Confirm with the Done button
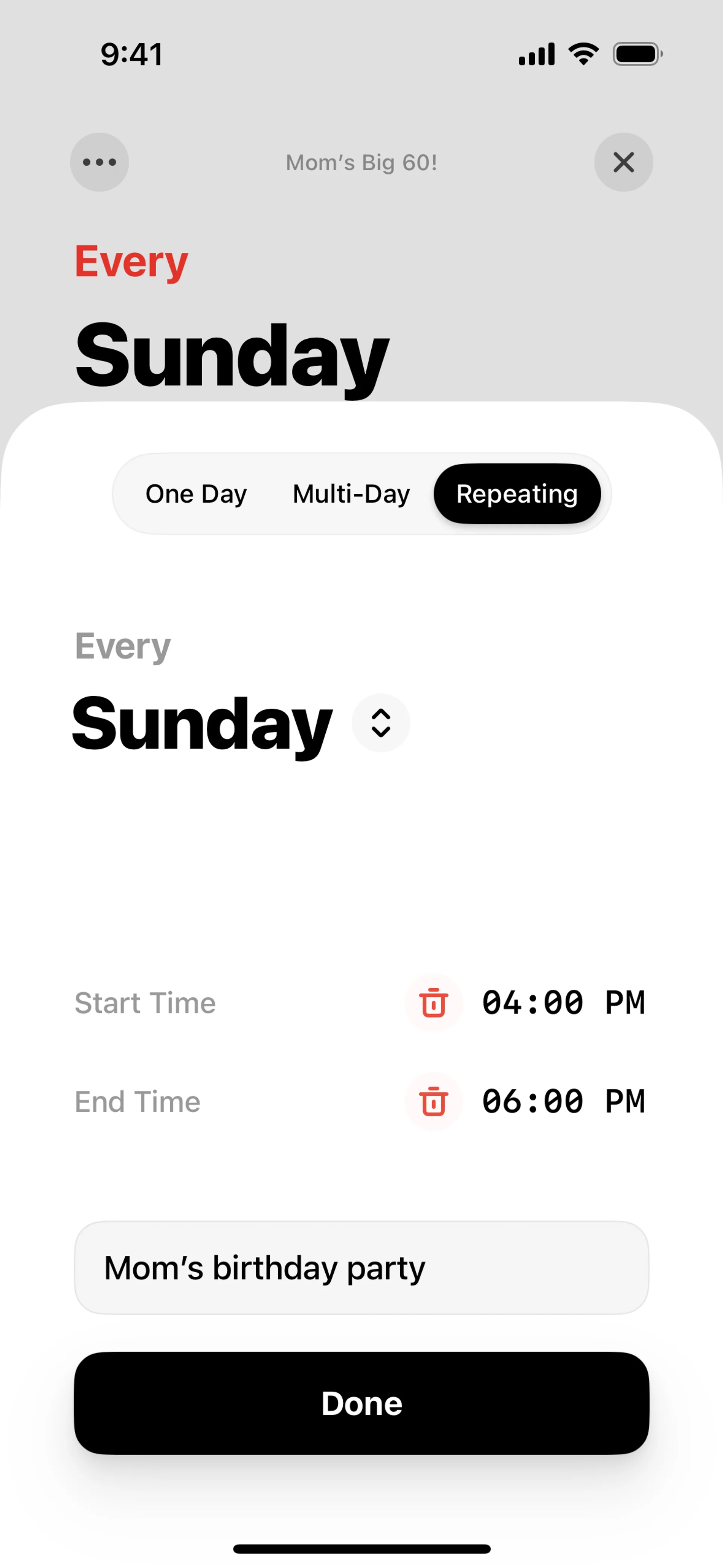 (361, 1404)
